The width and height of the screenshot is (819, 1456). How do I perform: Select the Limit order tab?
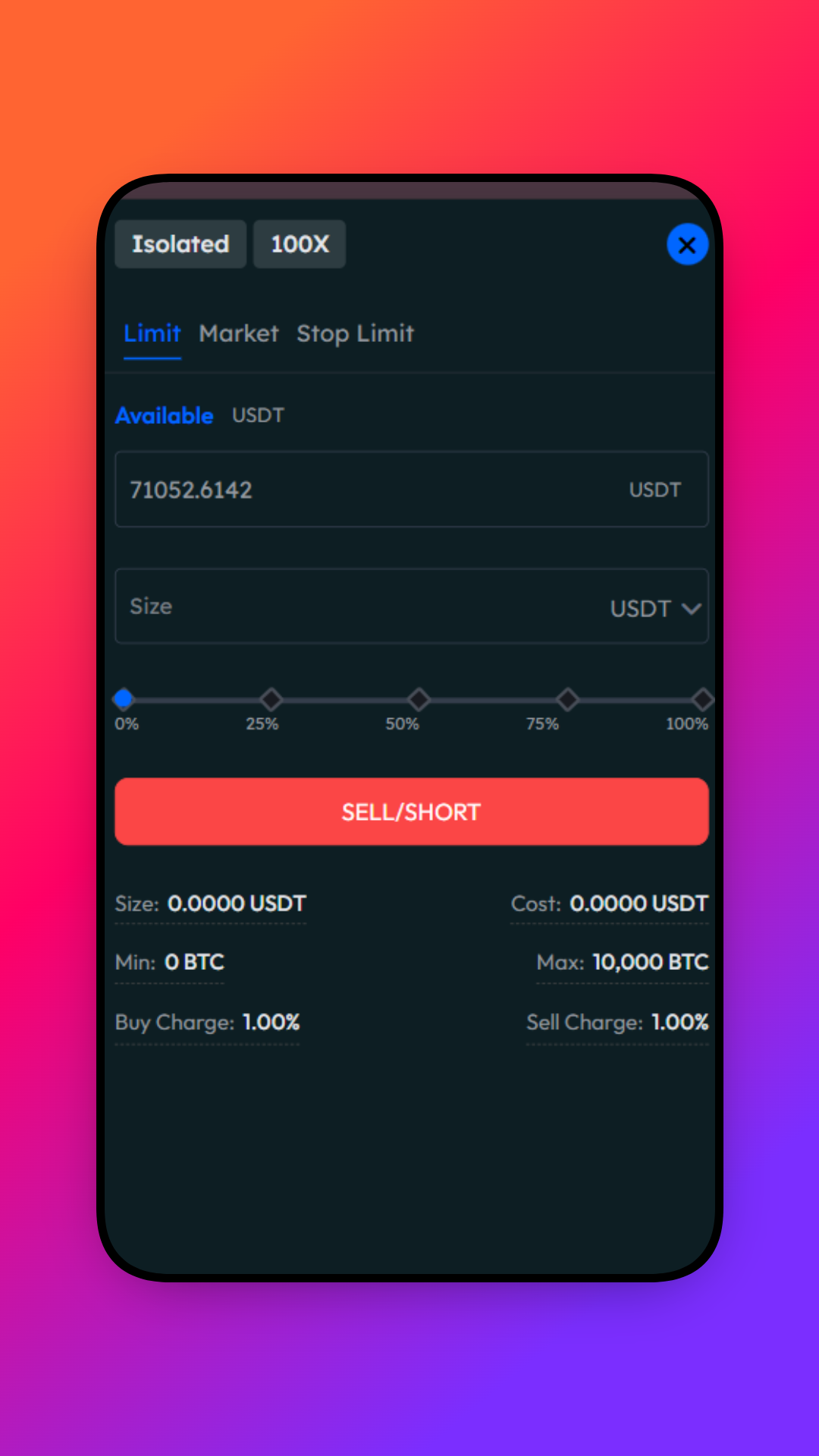point(152,334)
